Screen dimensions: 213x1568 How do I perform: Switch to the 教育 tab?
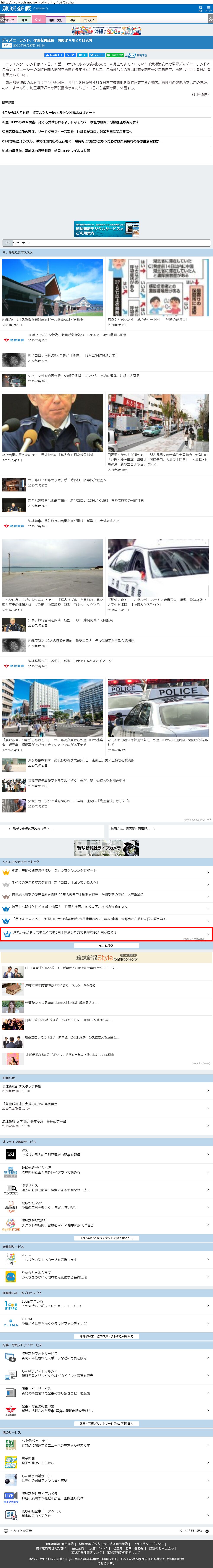pos(73,20)
